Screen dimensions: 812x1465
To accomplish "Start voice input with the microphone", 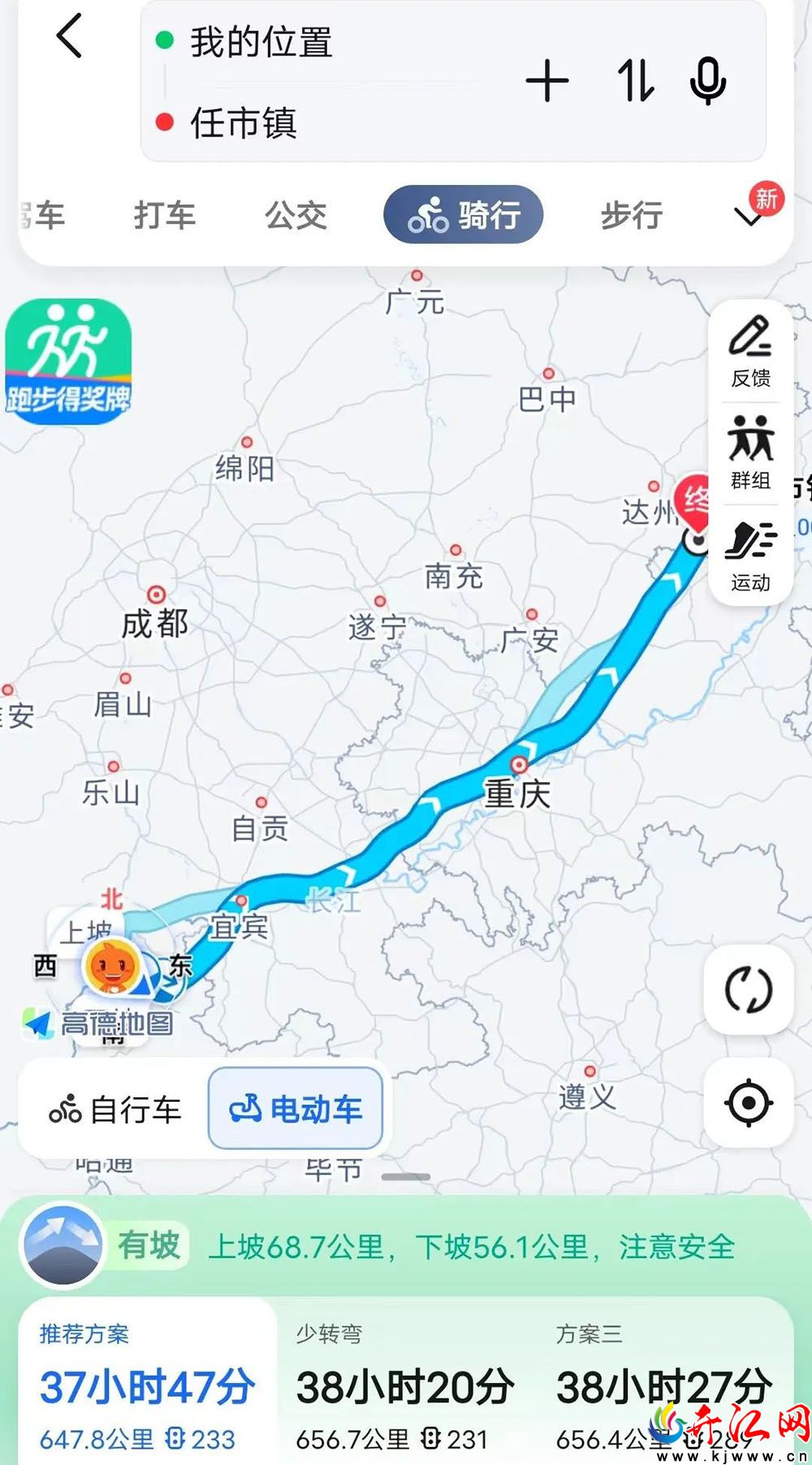I will 707,82.
